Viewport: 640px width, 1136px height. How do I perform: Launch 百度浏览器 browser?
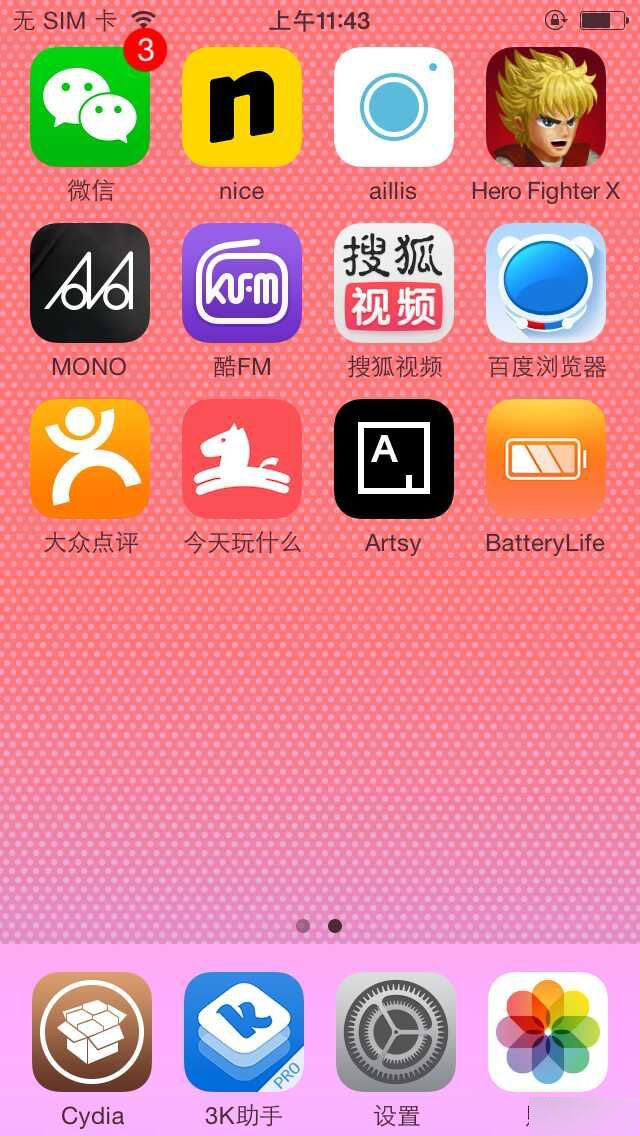click(546, 283)
